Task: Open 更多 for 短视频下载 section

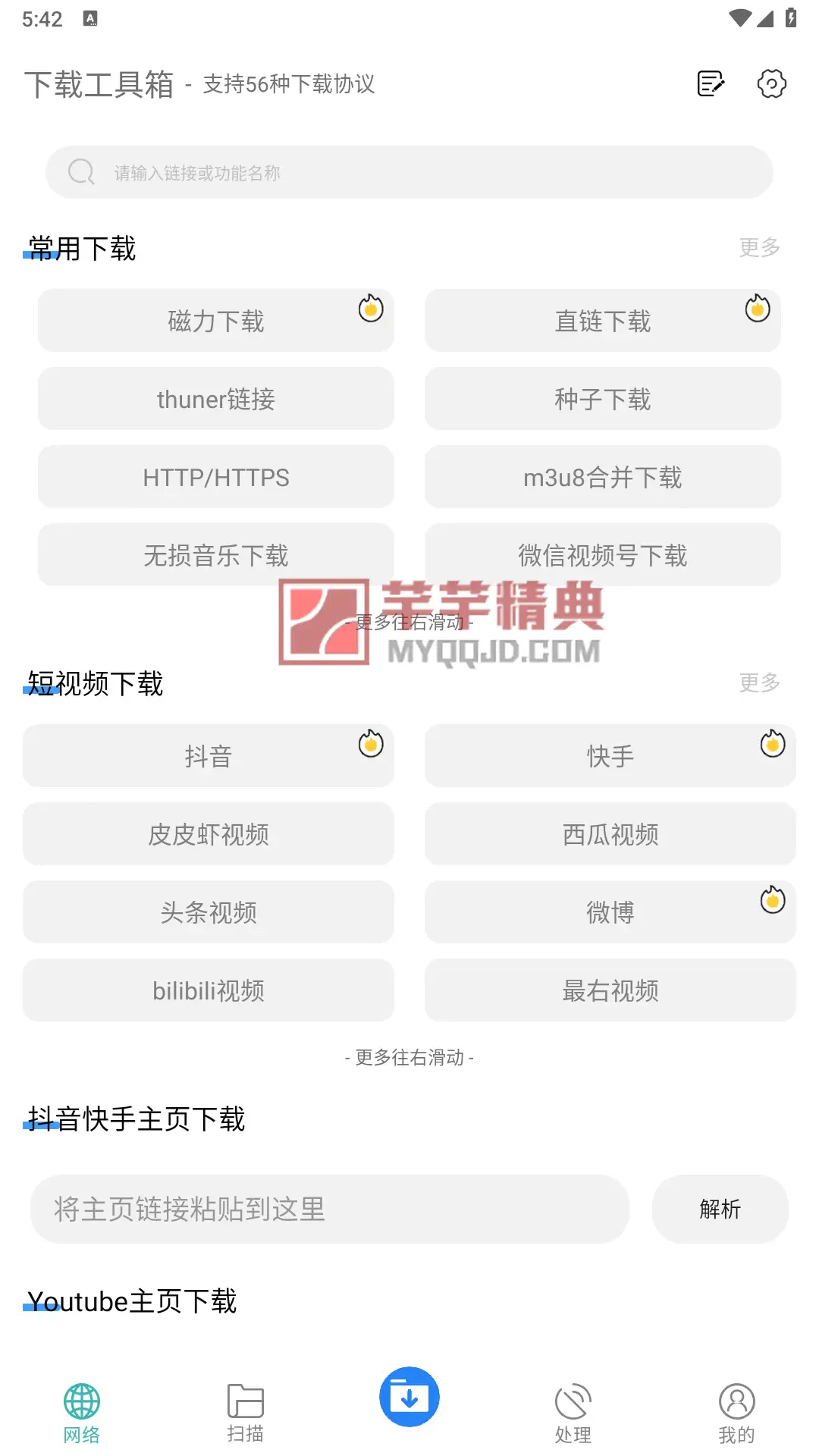Action: coord(760,682)
